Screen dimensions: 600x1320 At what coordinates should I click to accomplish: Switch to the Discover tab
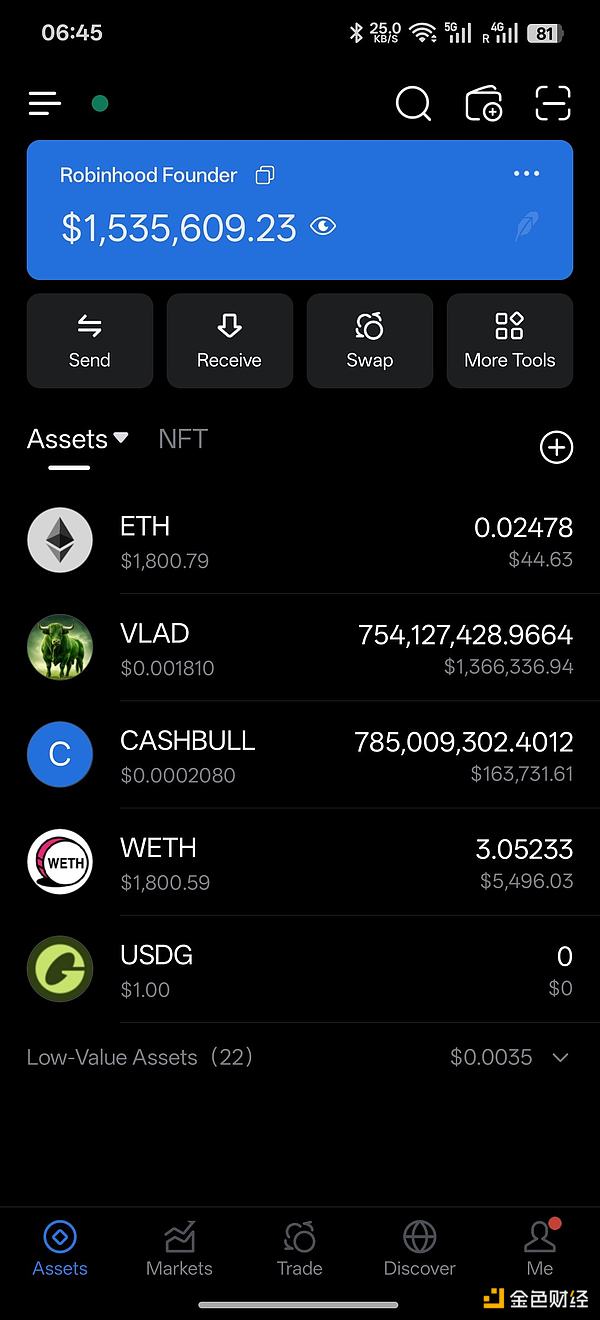pos(420,1250)
